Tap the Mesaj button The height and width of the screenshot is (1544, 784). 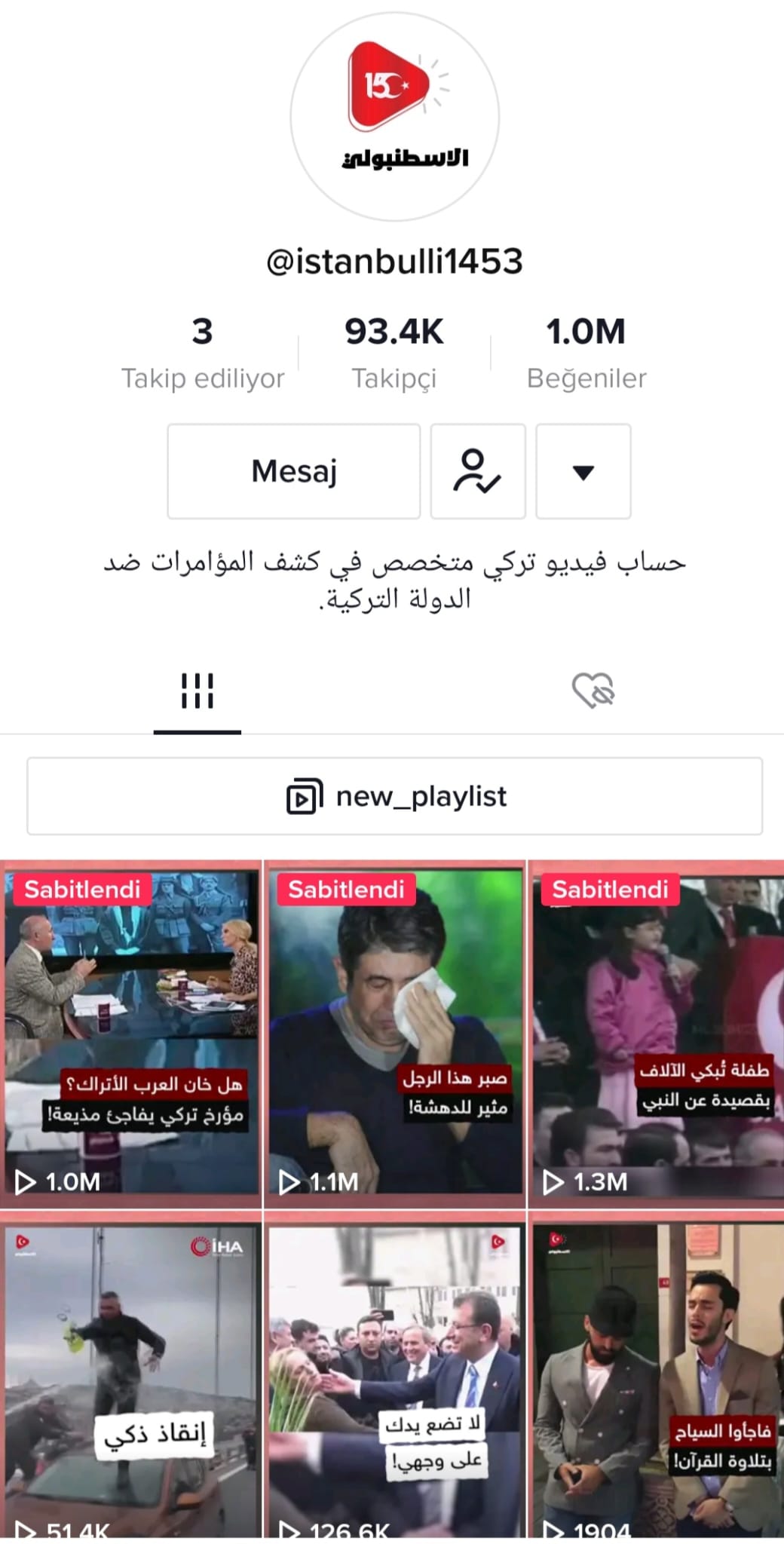[293, 471]
